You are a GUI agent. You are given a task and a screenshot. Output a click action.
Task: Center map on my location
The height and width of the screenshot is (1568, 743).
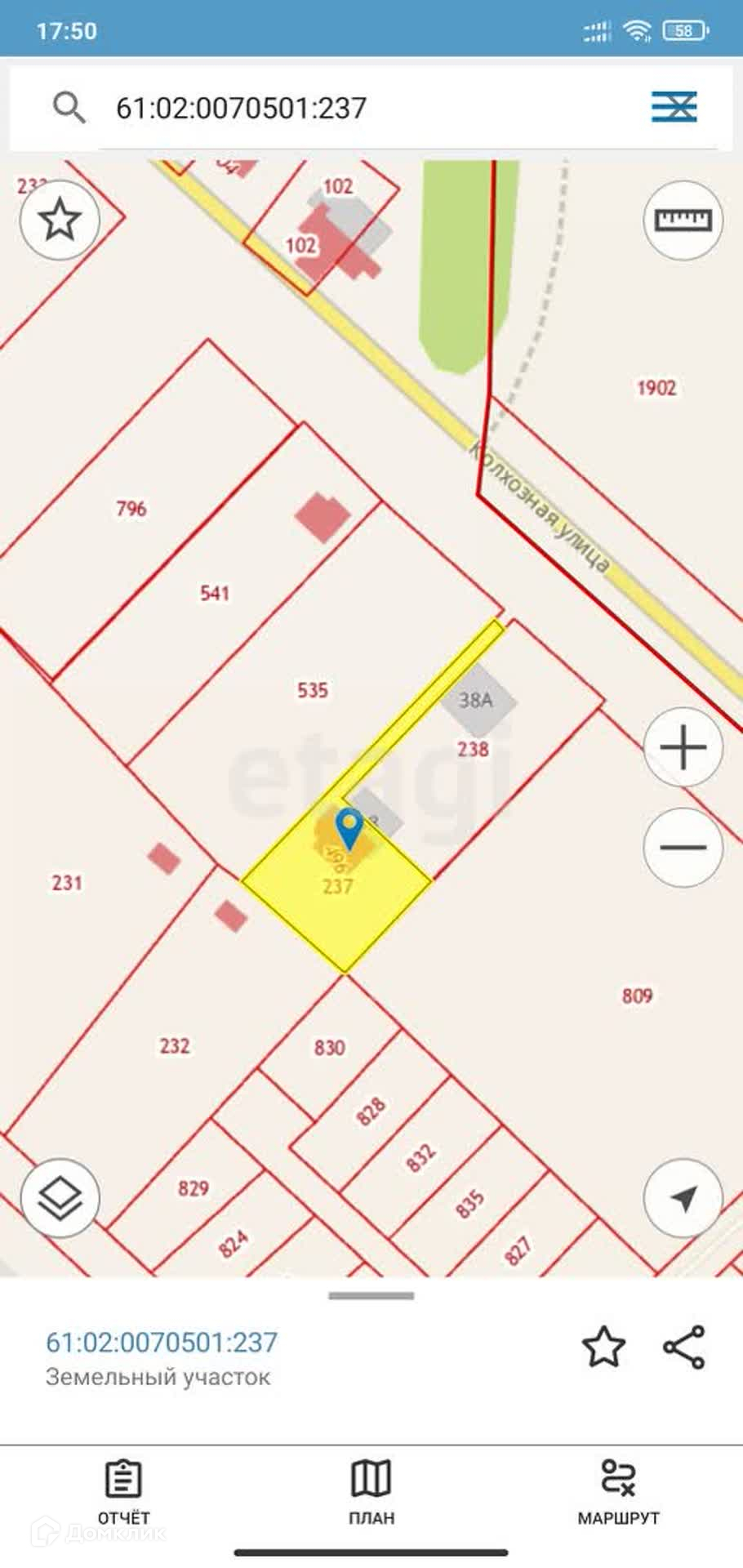pyautogui.click(x=683, y=1198)
